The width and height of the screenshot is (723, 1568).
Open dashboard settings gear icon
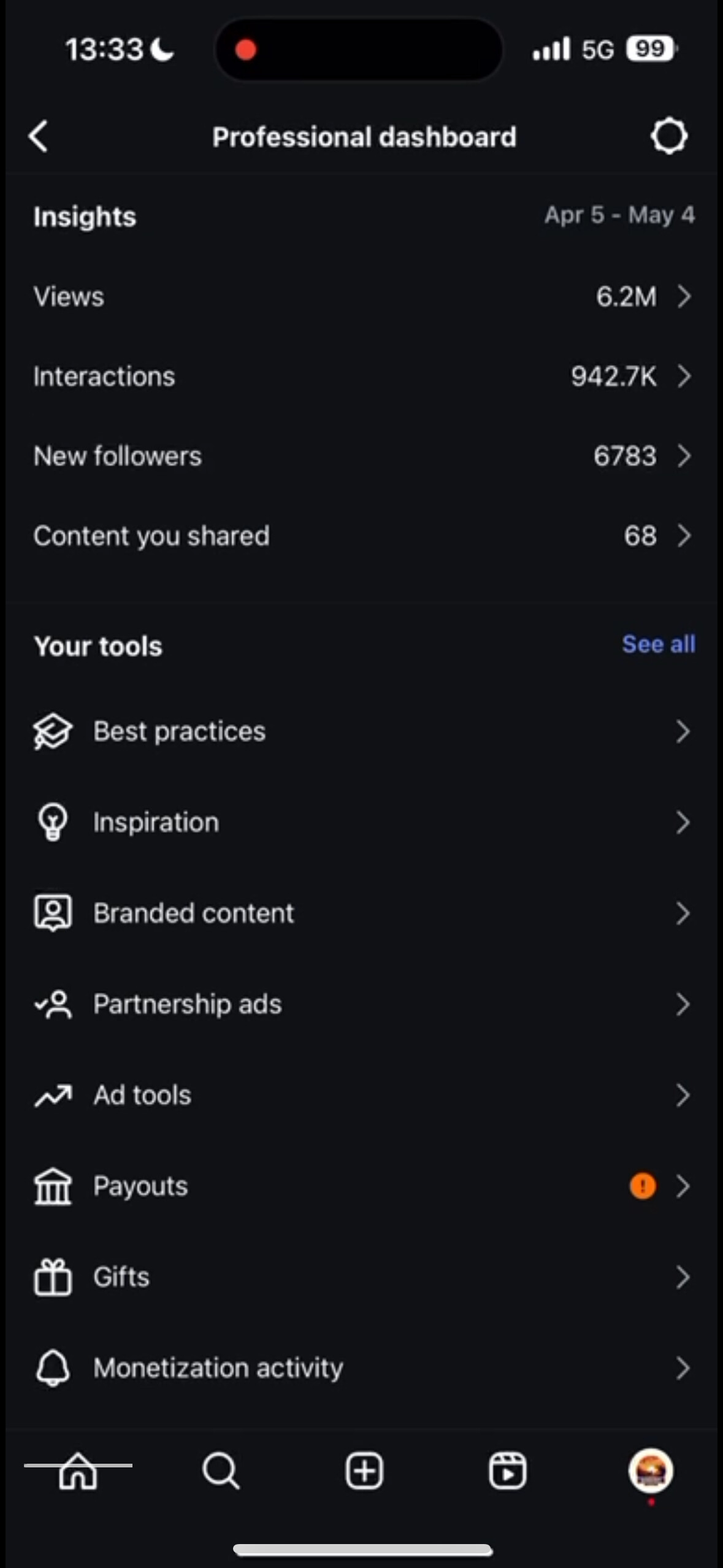(668, 136)
